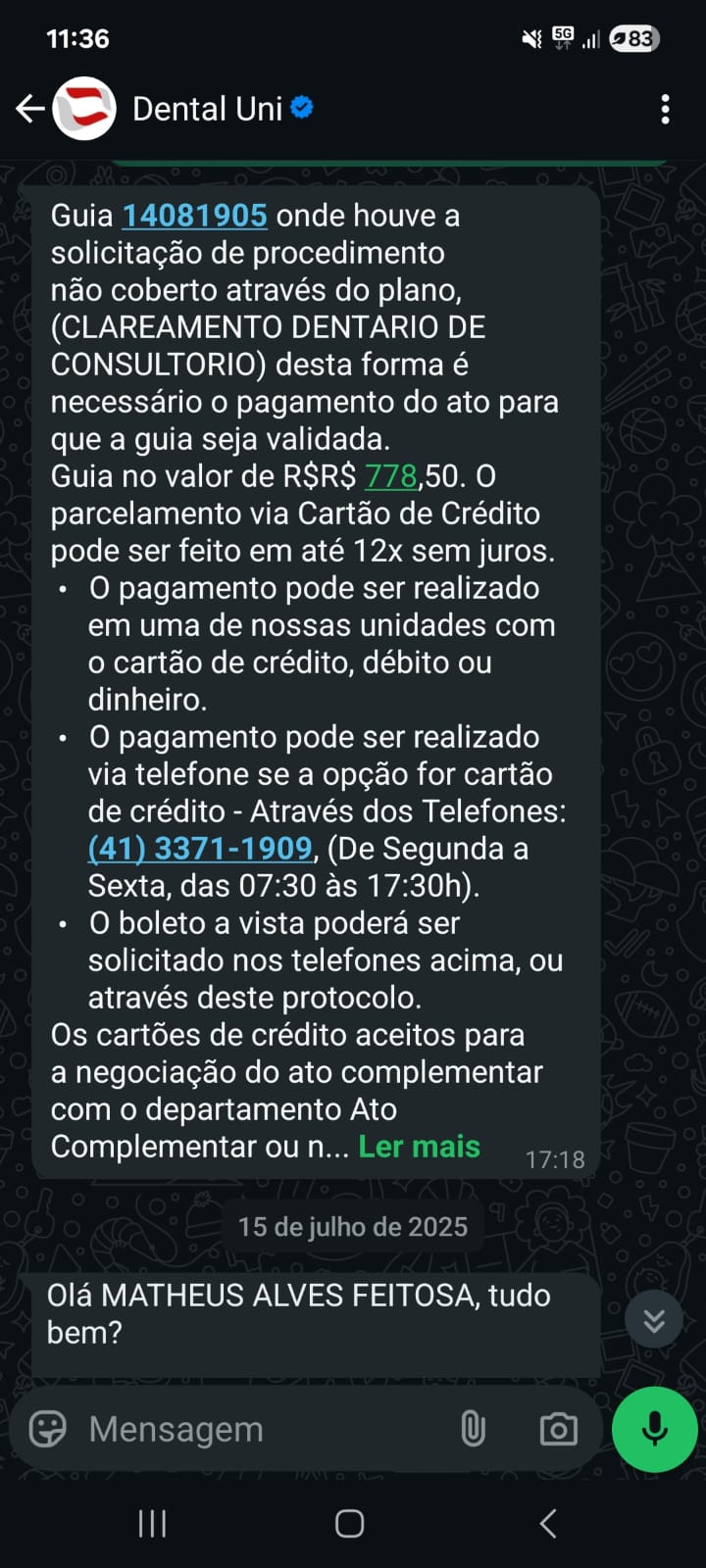706x1568 pixels.
Task: Expand message with Ler mais
Action: click(419, 1147)
